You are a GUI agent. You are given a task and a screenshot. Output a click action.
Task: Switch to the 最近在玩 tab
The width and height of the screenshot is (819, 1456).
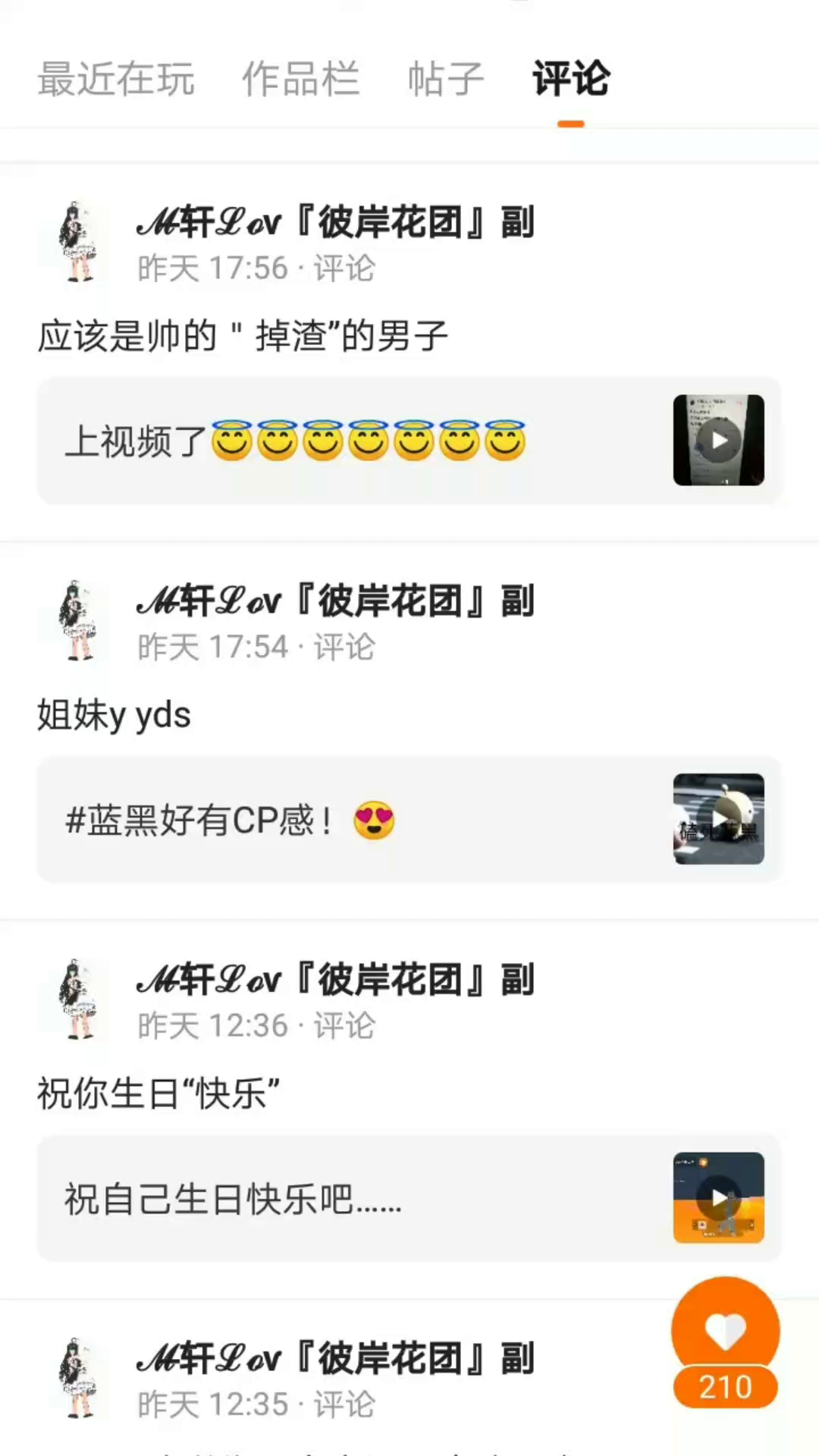(116, 79)
